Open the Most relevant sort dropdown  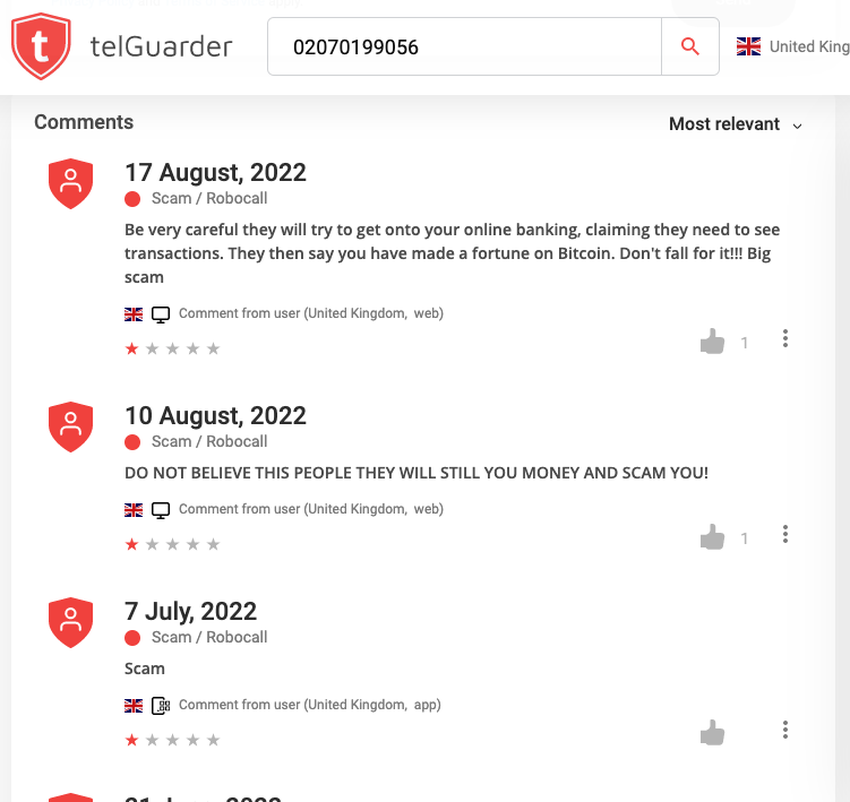coord(735,124)
